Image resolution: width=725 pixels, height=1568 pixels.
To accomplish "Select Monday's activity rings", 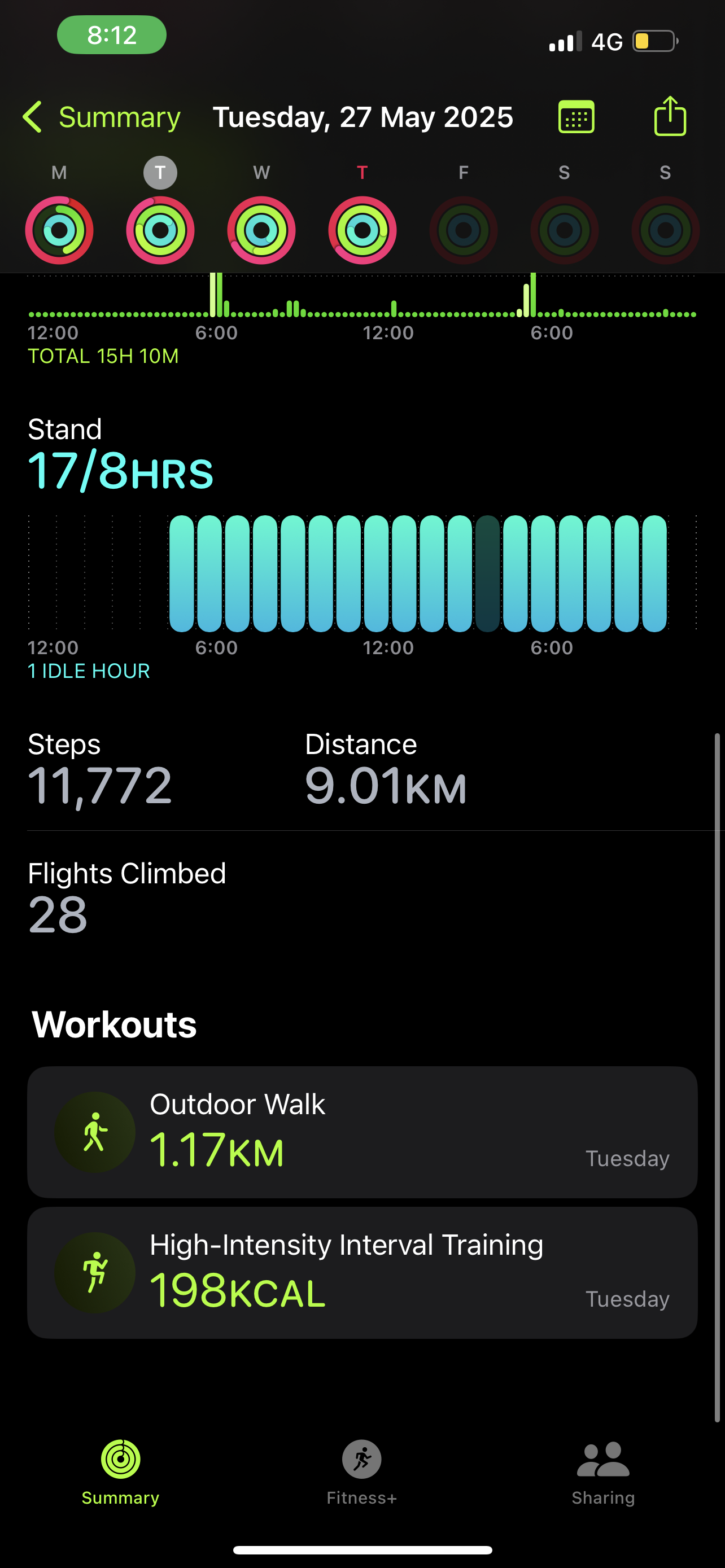I will click(x=59, y=230).
